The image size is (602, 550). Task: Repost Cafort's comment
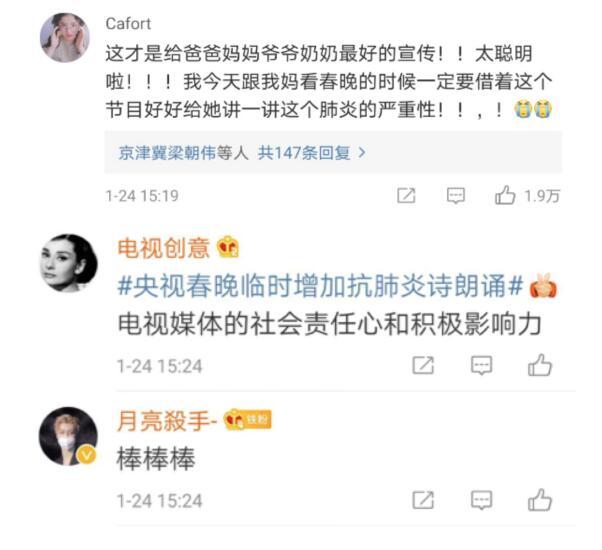coord(405,196)
